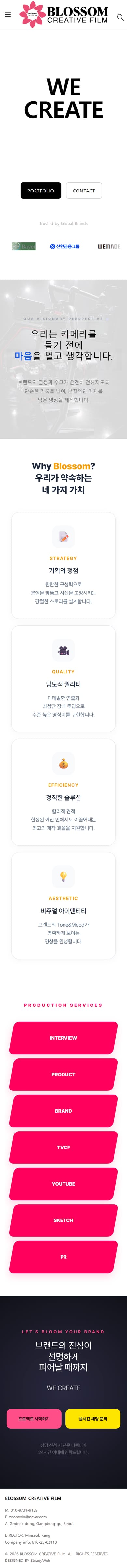127x1568 pixels.
Task: Open the YOUTUBE service
Action: 63,1183
